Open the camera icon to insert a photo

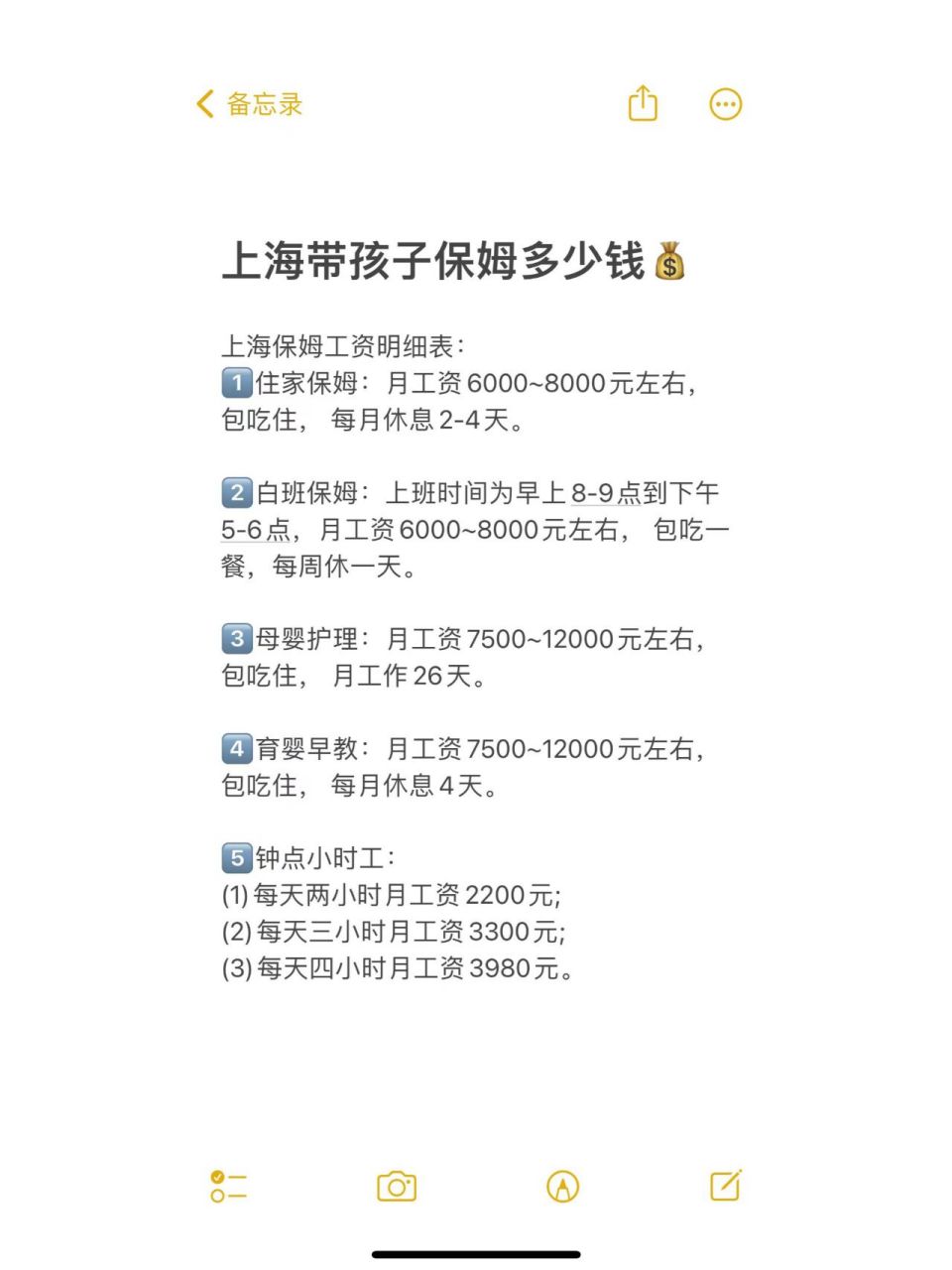pyautogui.click(x=396, y=1186)
